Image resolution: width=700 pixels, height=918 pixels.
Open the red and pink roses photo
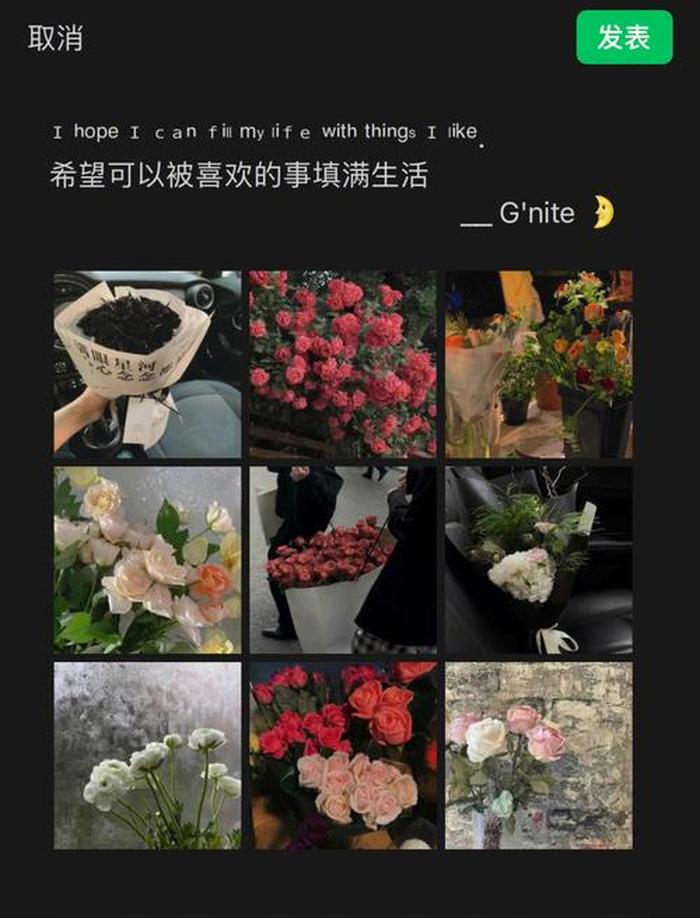click(343, 755)
